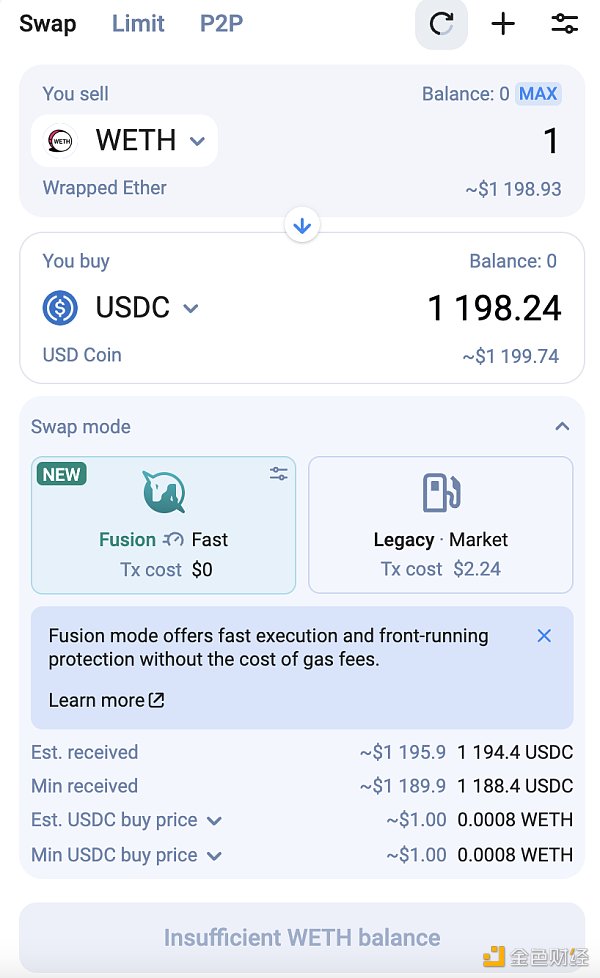This screenshot has width=600, height=978.
Task: Expand Min USDC buy price dropdown
Action: tap(214, 856)
